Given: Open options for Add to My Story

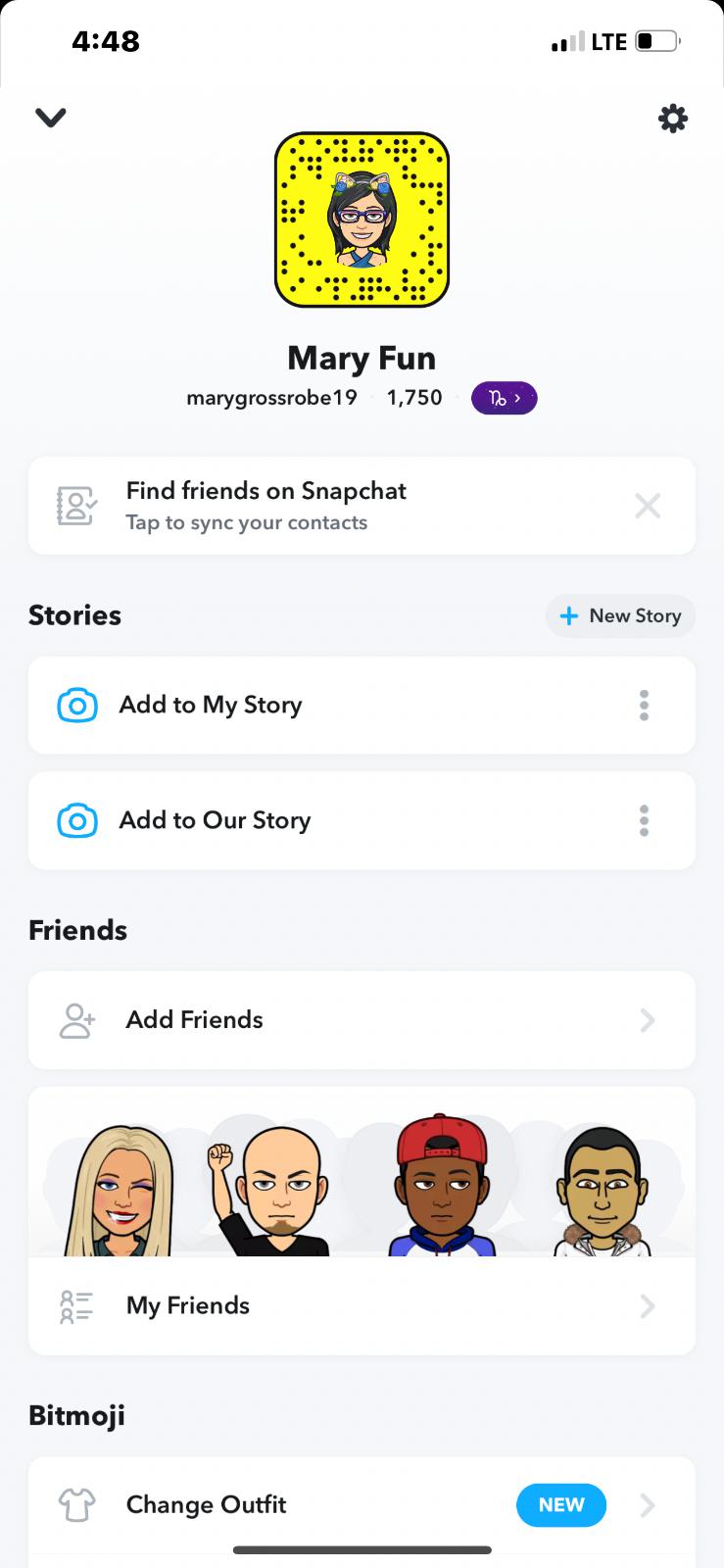Looking at the screenshot, I should click(644, 706).
